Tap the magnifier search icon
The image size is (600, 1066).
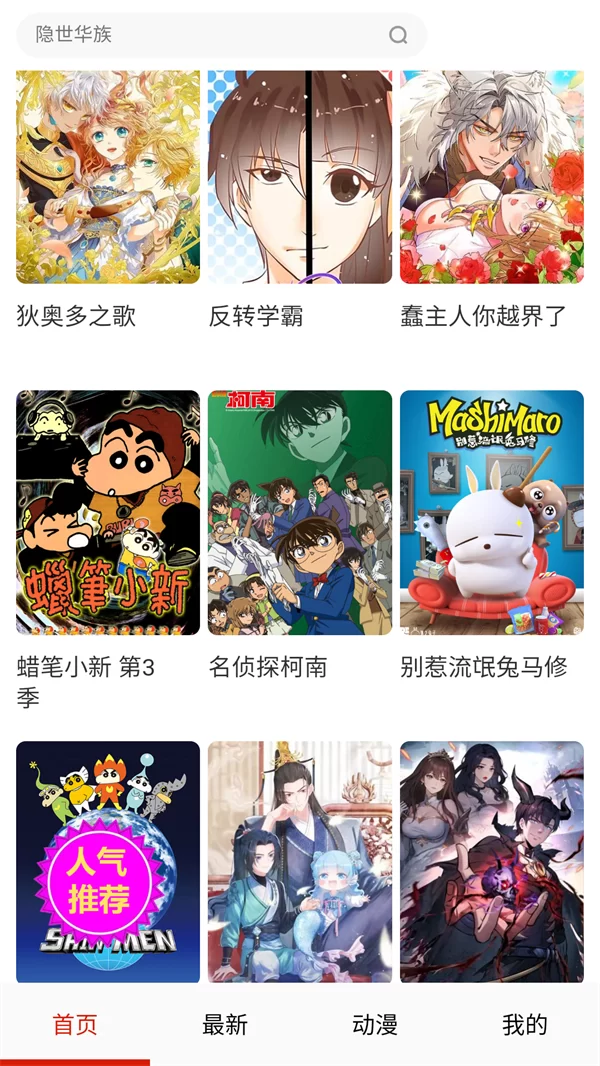pos(398,35)
